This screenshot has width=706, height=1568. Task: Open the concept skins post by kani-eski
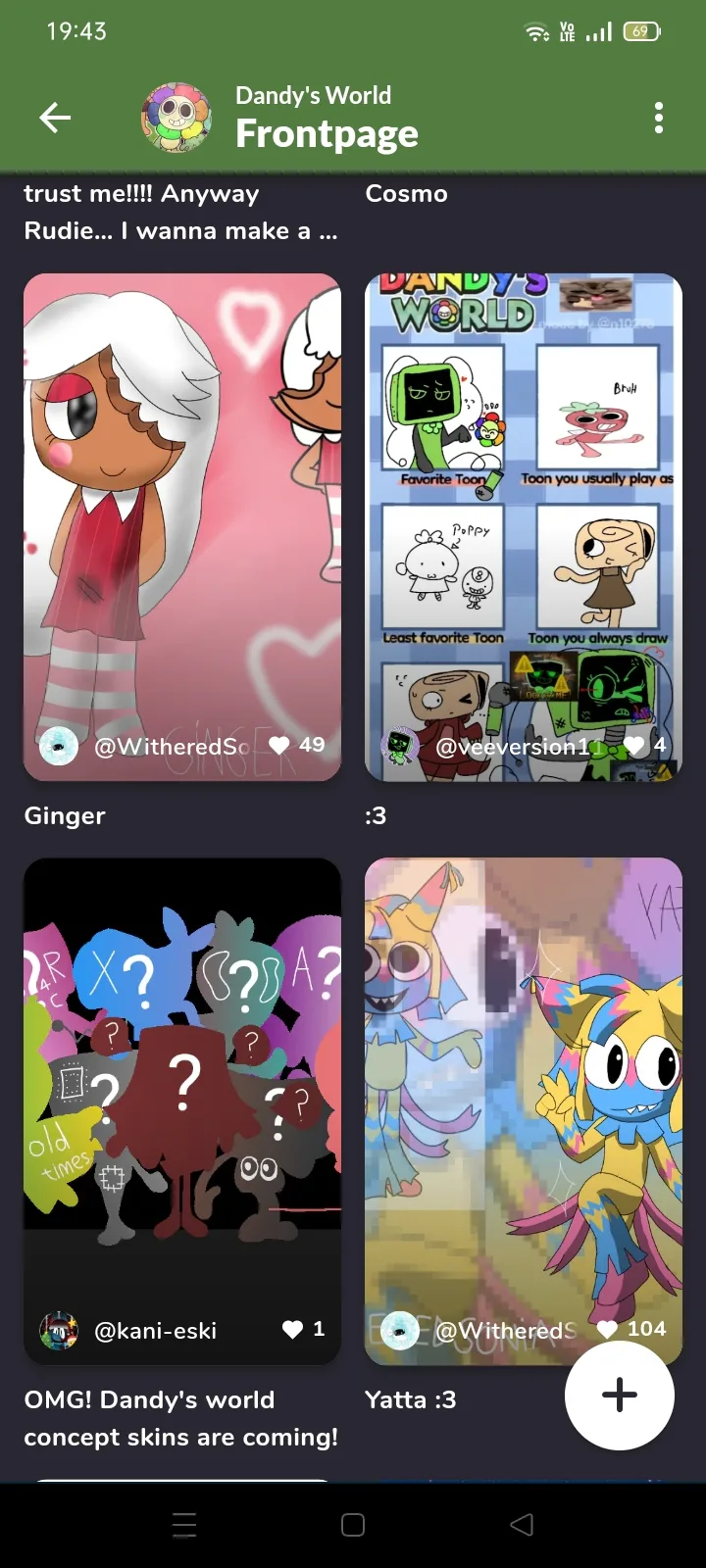182,1088
